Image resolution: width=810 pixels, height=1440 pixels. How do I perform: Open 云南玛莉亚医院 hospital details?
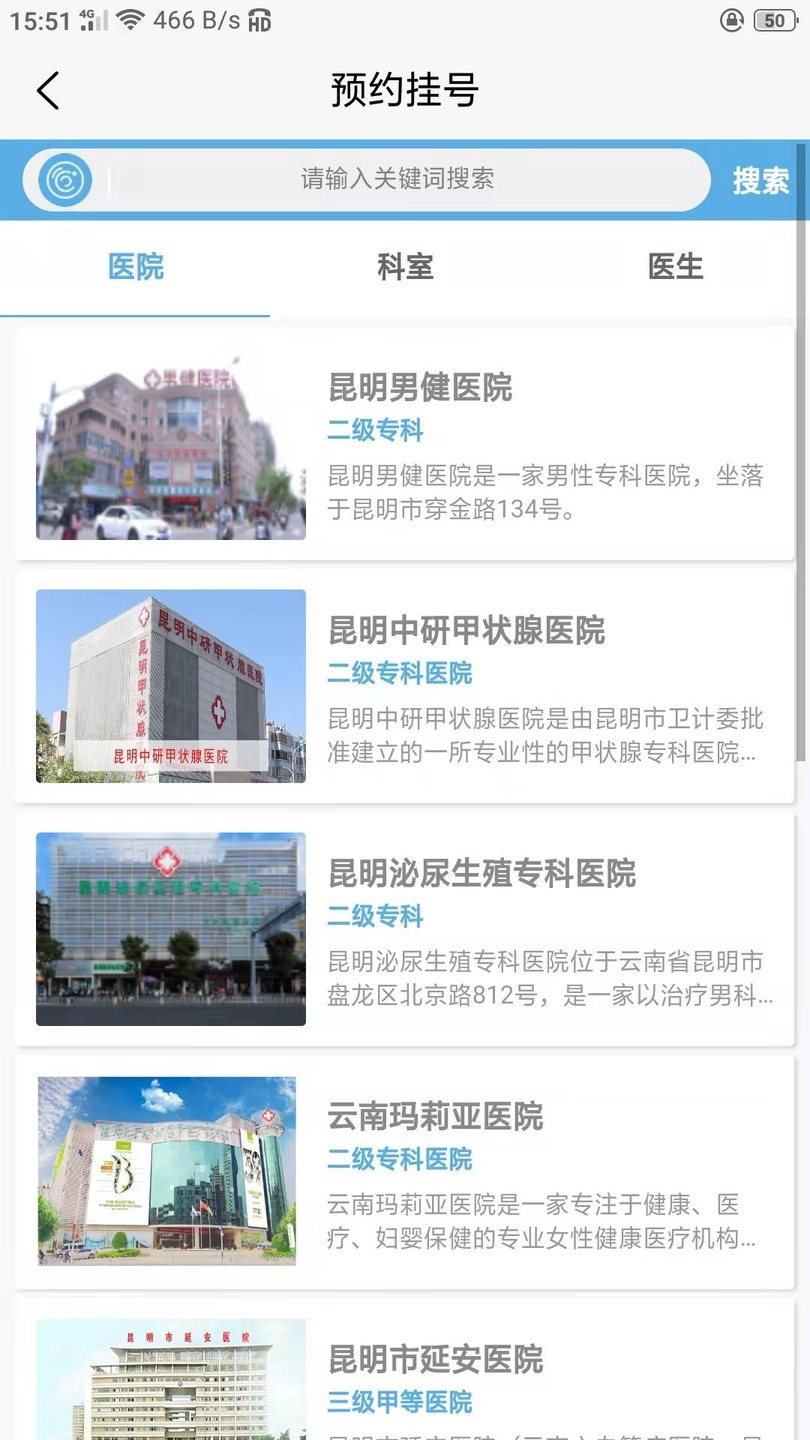(435, 1119)
